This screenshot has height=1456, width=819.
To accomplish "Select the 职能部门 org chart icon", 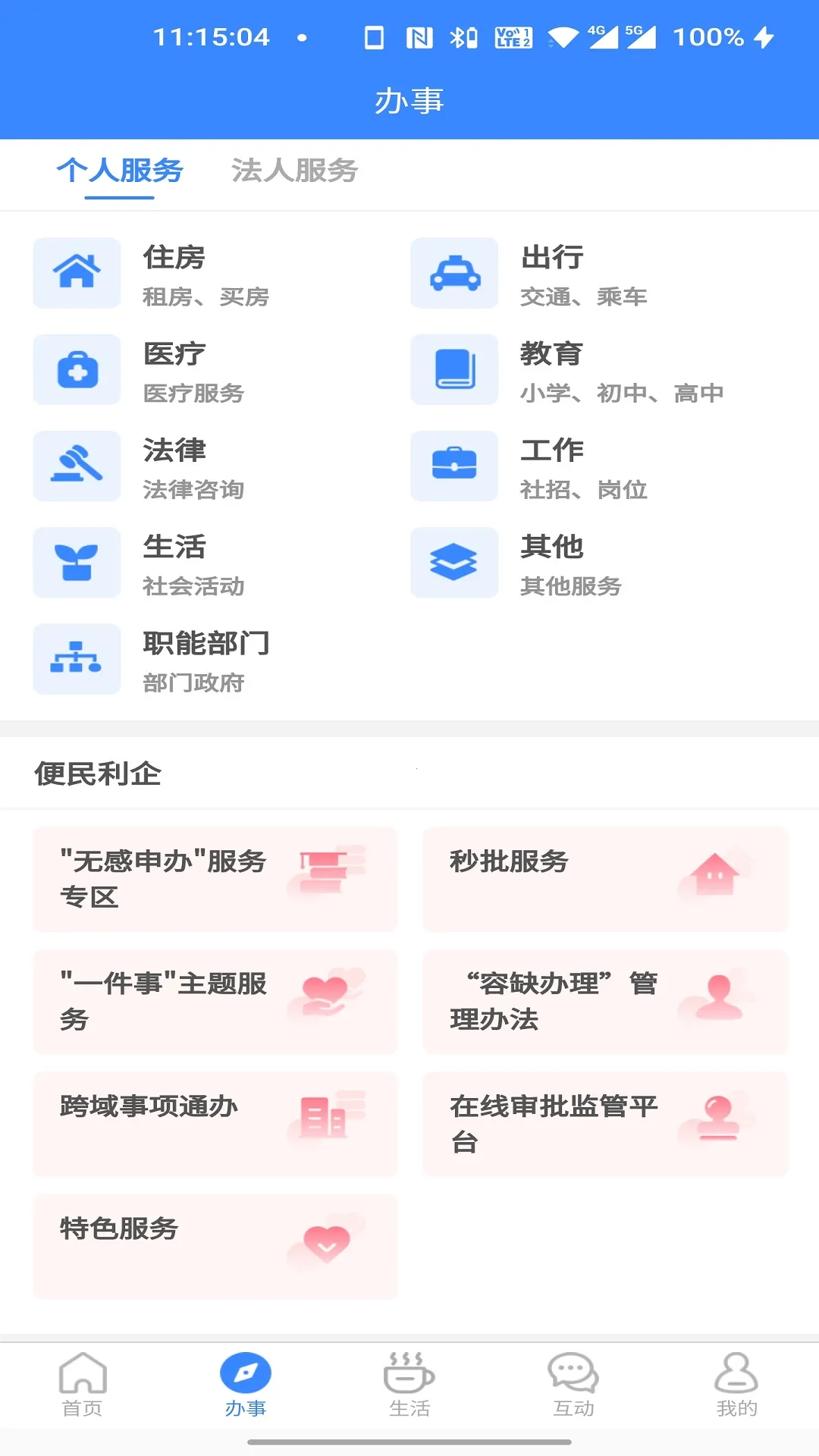I will pos(76,659).
